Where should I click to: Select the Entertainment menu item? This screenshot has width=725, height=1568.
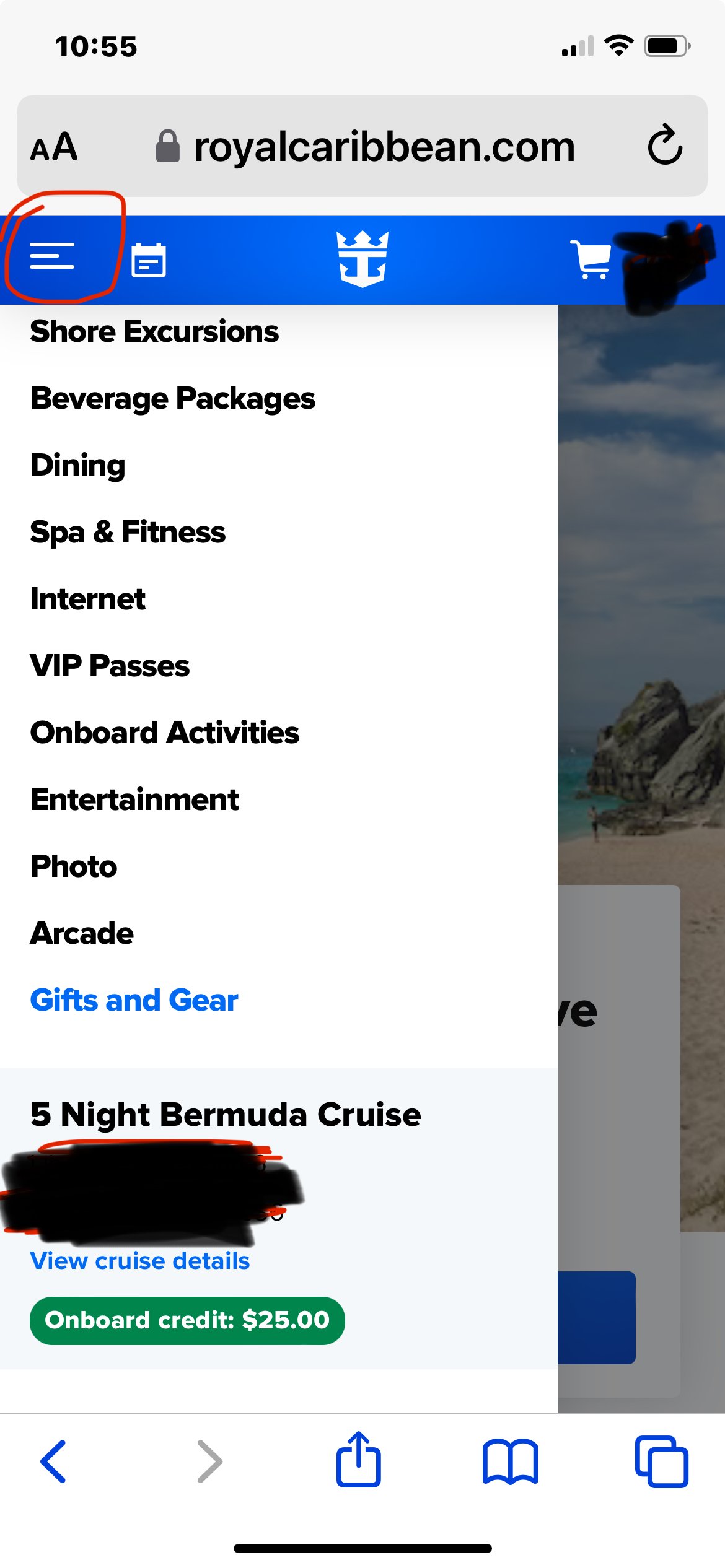[x=134, y=799]
